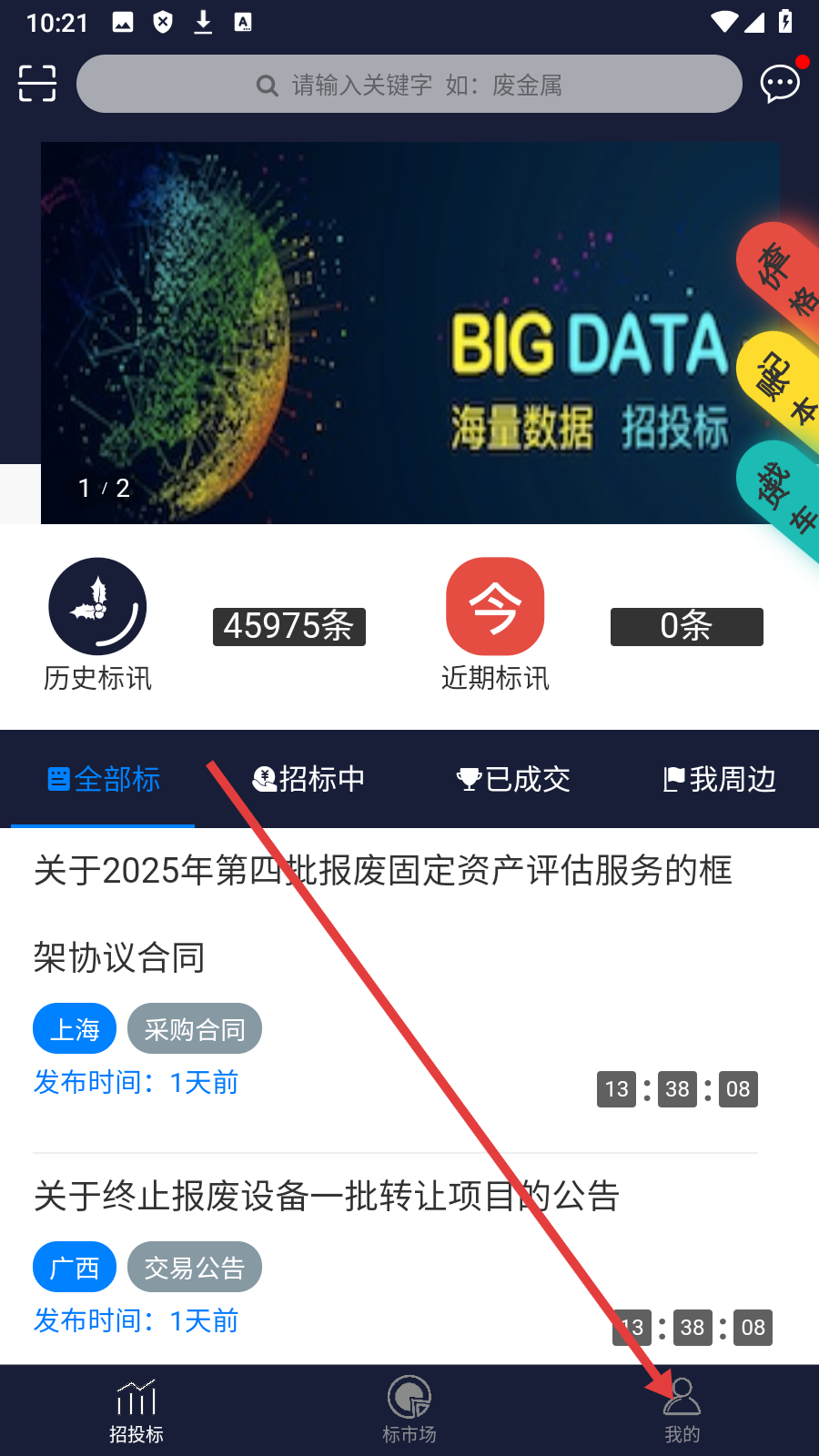This screenshot has height=1456, width=819.
Task: Tap the teal side button
Action: point(781,496)
